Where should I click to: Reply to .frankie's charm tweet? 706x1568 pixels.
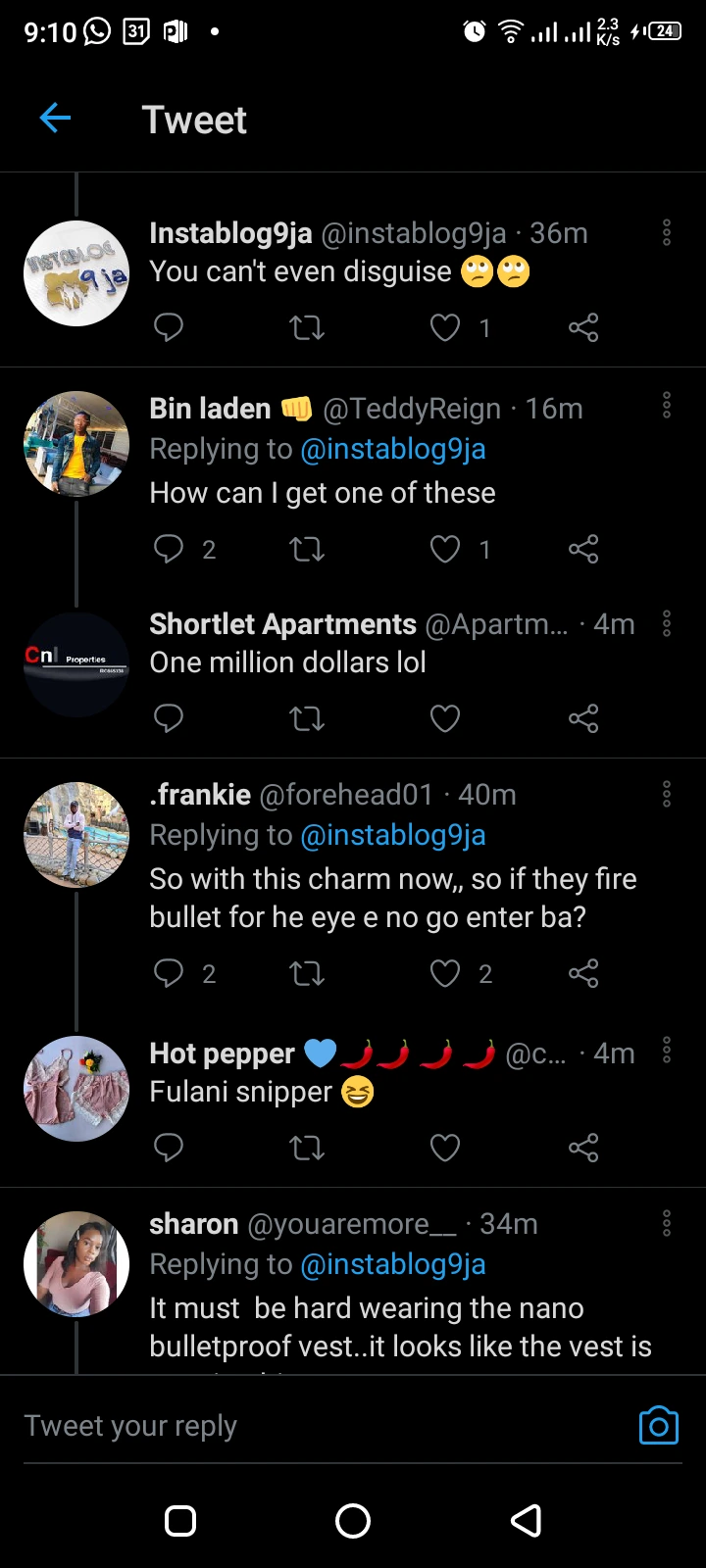169,973
